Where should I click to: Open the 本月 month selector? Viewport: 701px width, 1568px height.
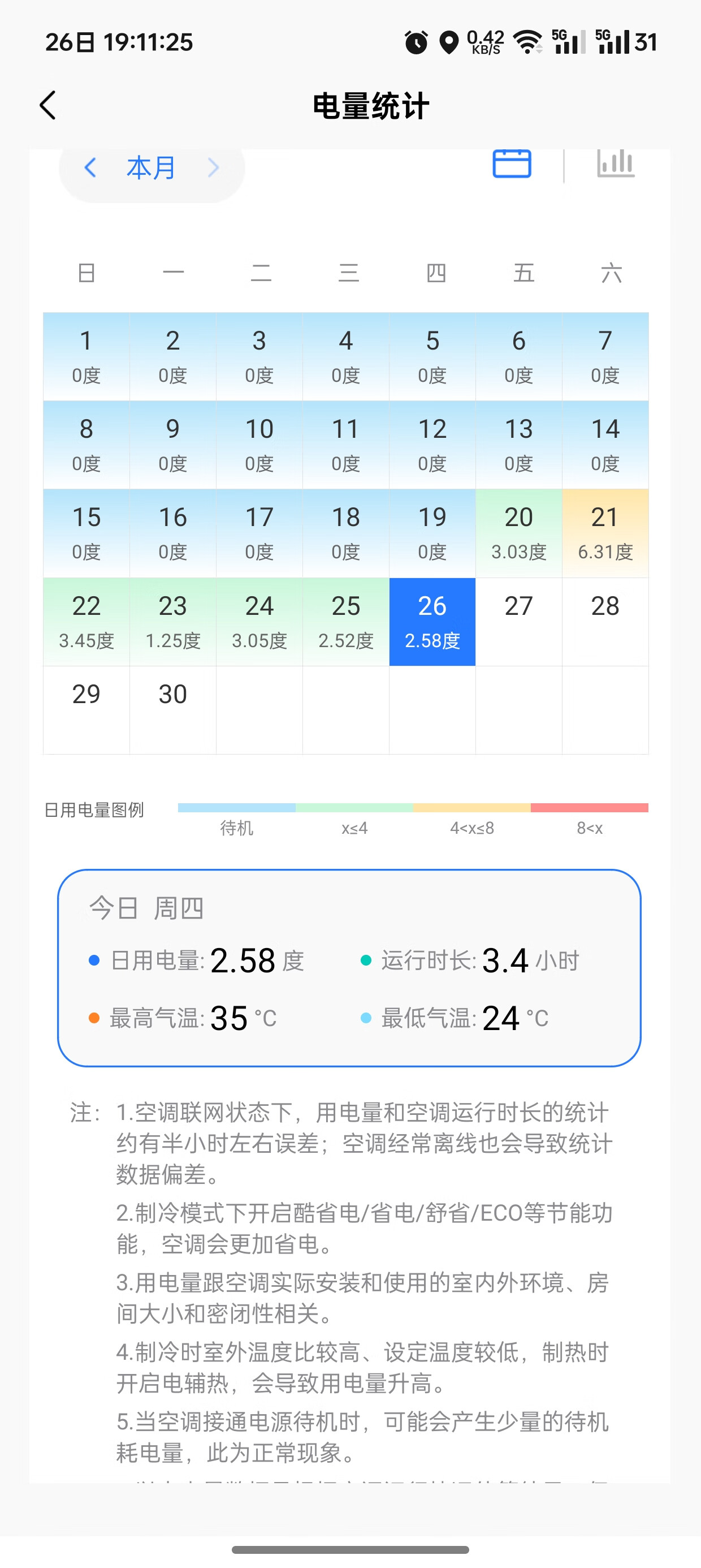pyautogui.click(x=151, y=167)
